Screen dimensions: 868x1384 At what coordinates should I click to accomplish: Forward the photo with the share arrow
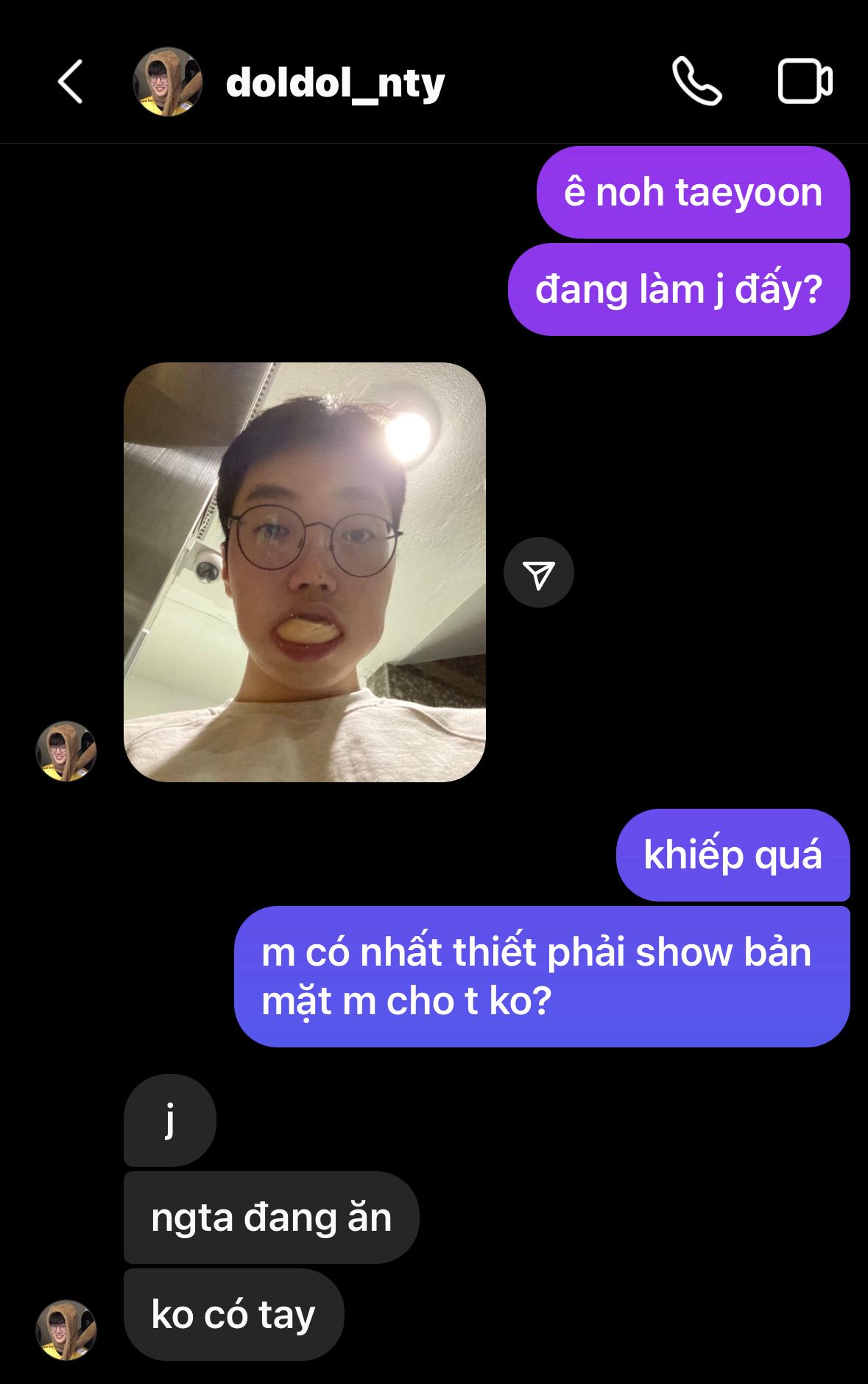pos(538,573)
